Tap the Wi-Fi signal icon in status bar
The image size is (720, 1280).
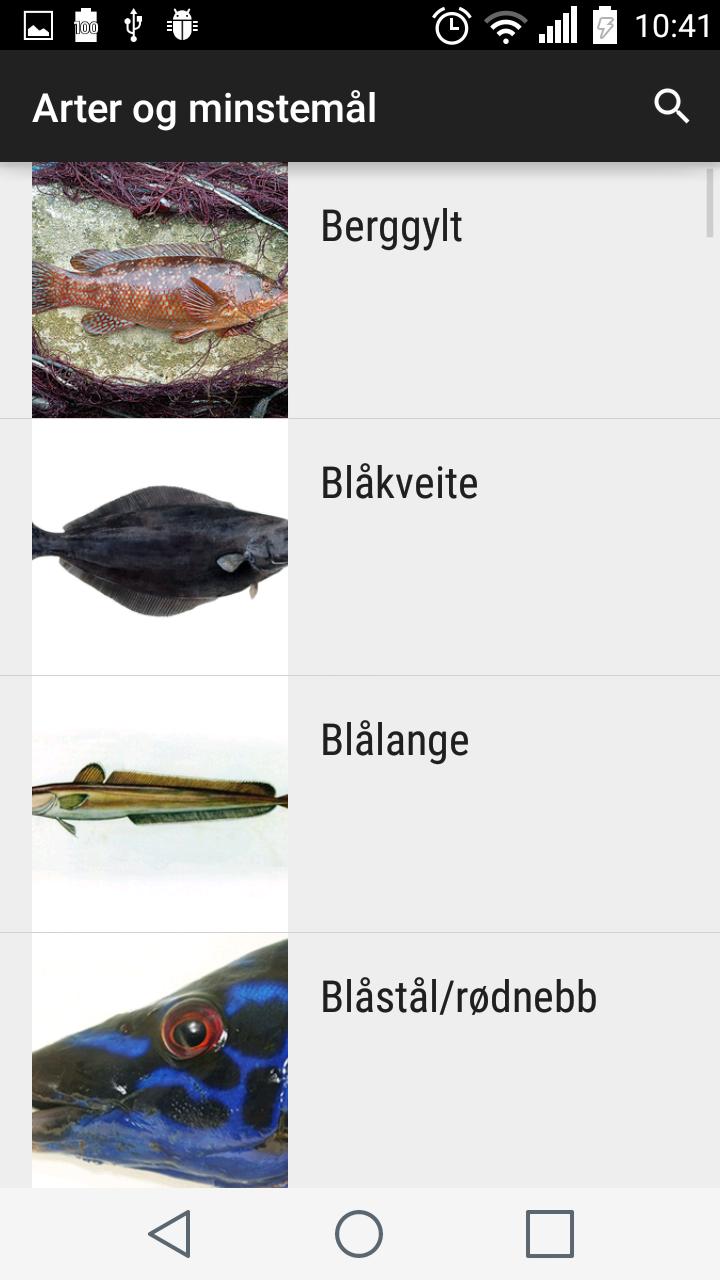point(505,26)
